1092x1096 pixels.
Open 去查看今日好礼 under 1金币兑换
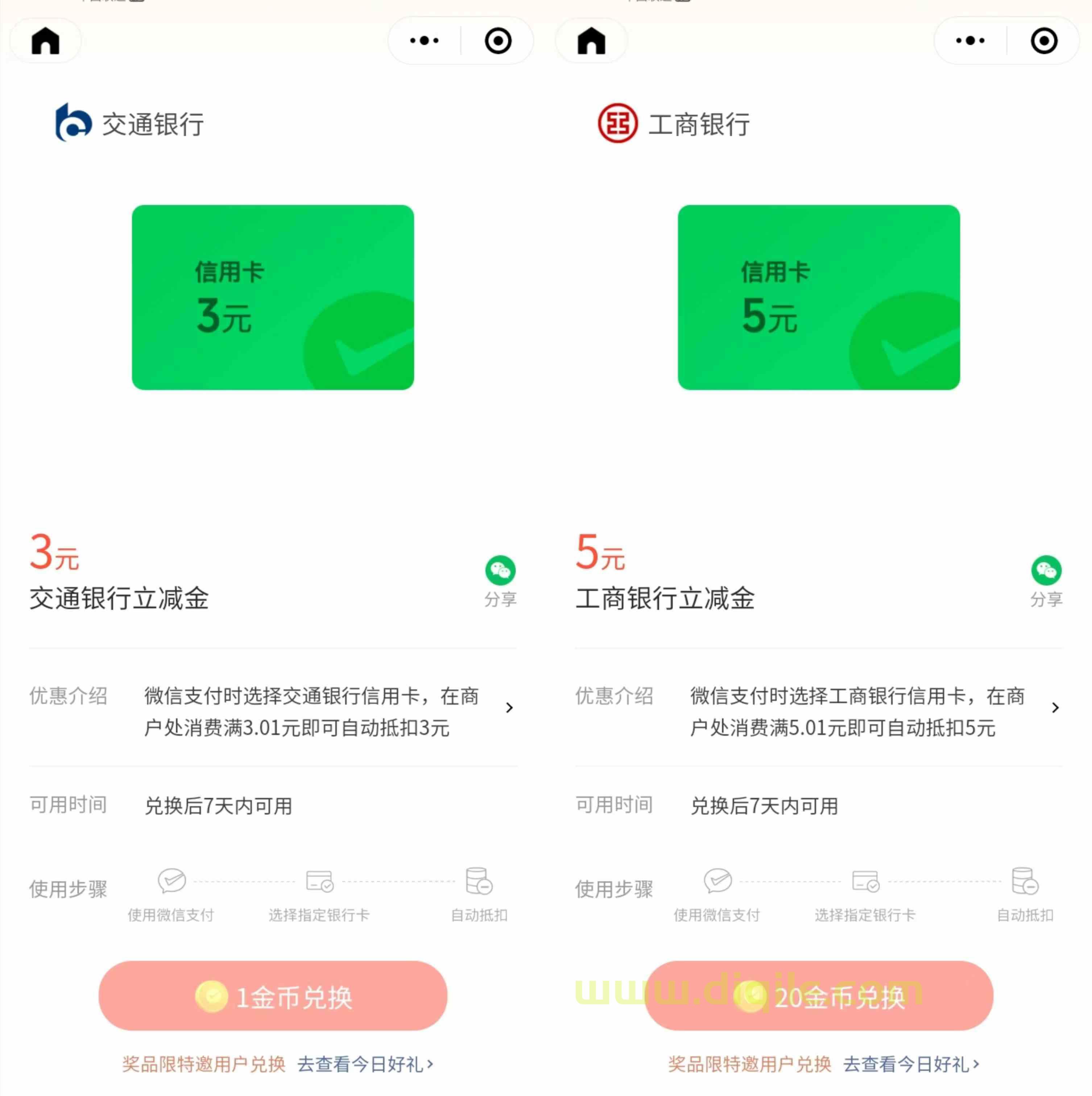365,1064
